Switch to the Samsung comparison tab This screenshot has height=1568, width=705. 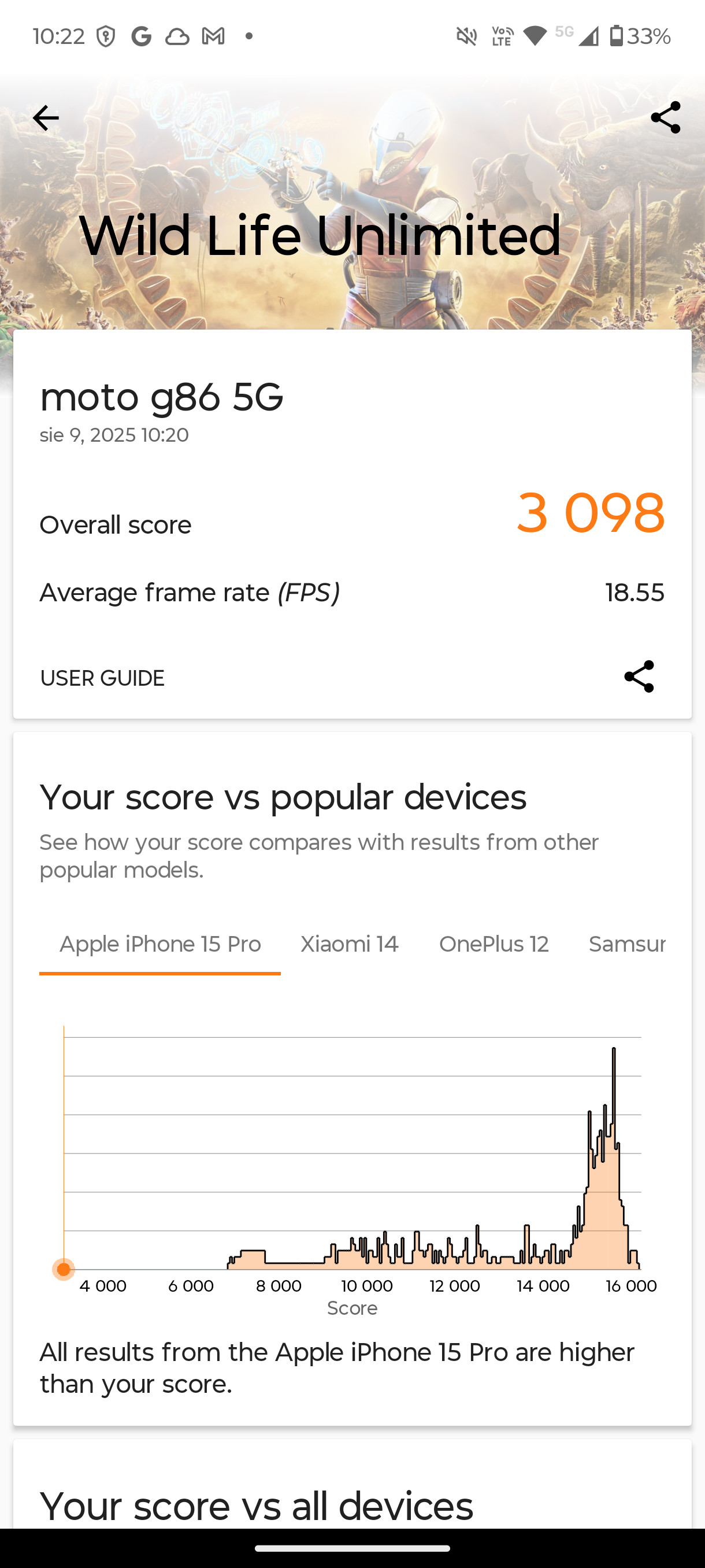tap(627, 944)
